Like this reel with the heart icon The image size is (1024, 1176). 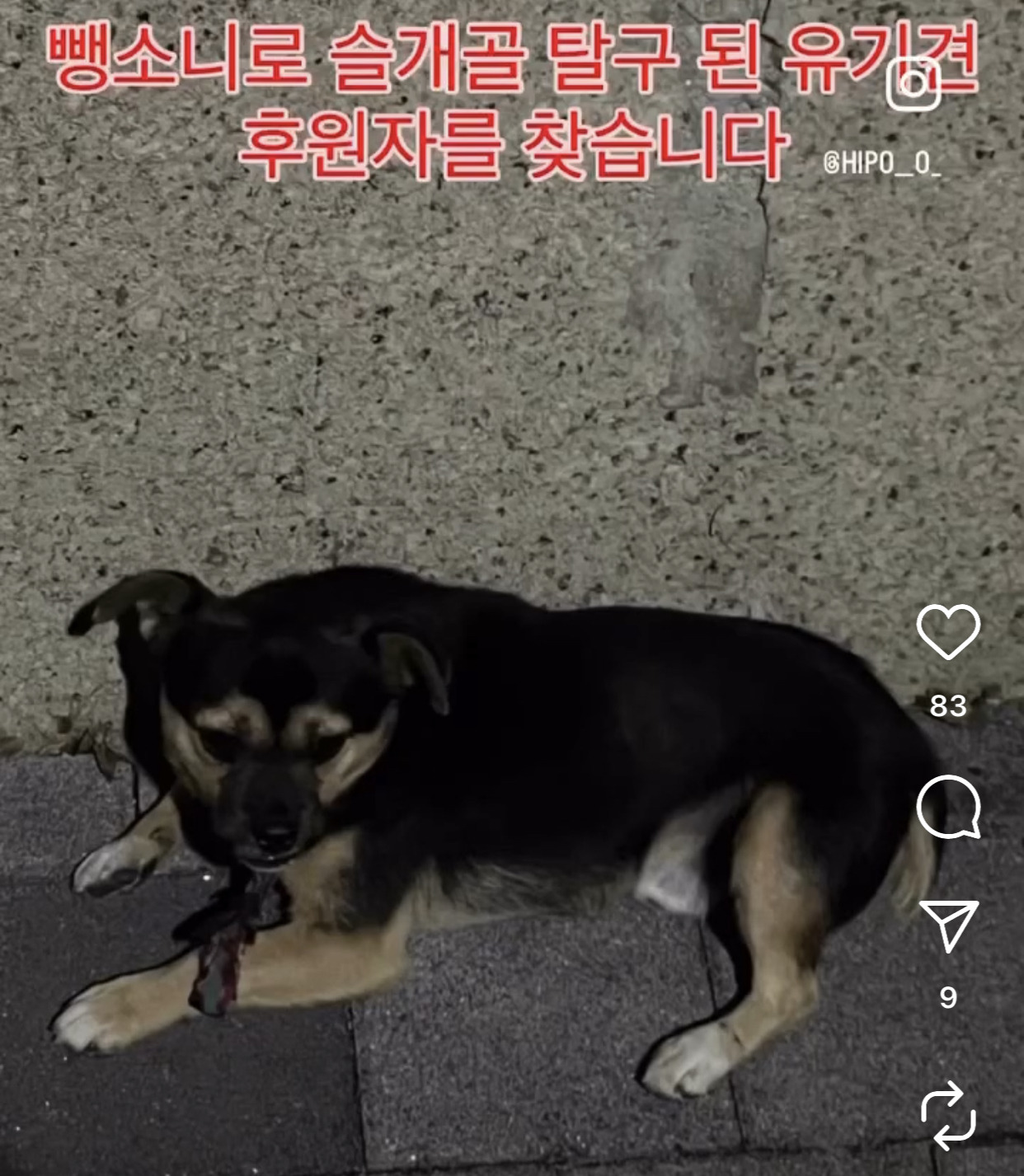coord(948,631)
